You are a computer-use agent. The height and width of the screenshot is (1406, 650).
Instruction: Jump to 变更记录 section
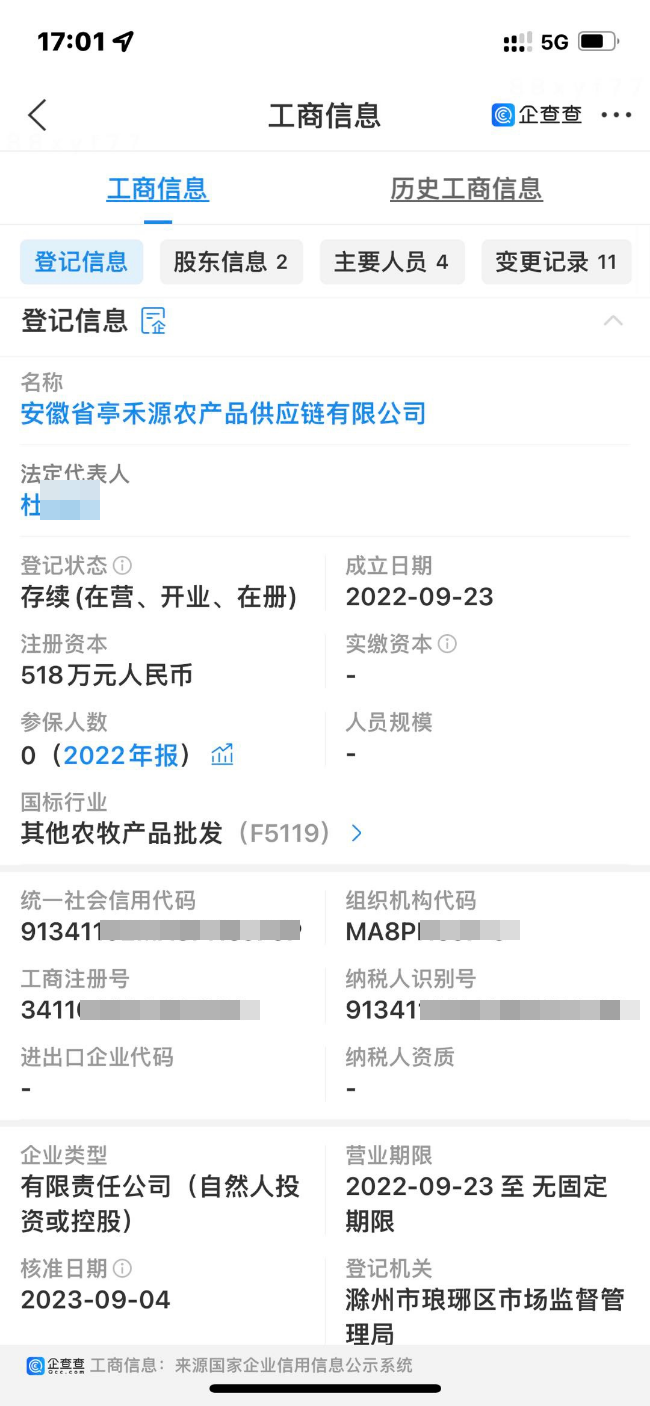click(x=556, y=262)
